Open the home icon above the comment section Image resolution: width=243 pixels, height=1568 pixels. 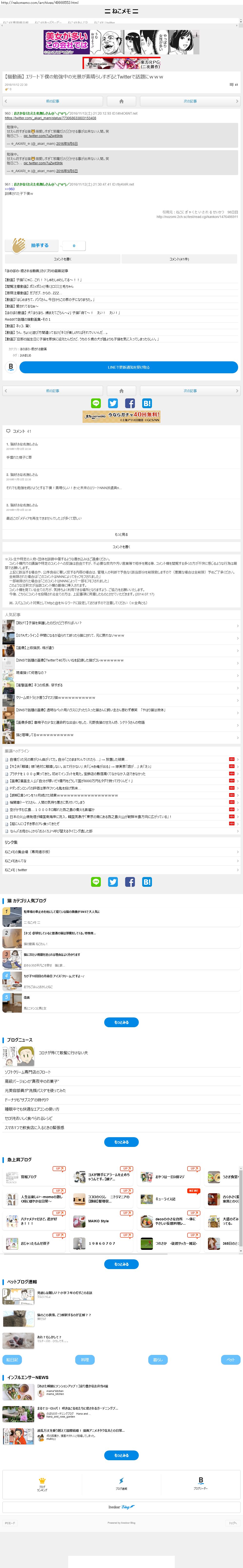click(x=121, y=391)
